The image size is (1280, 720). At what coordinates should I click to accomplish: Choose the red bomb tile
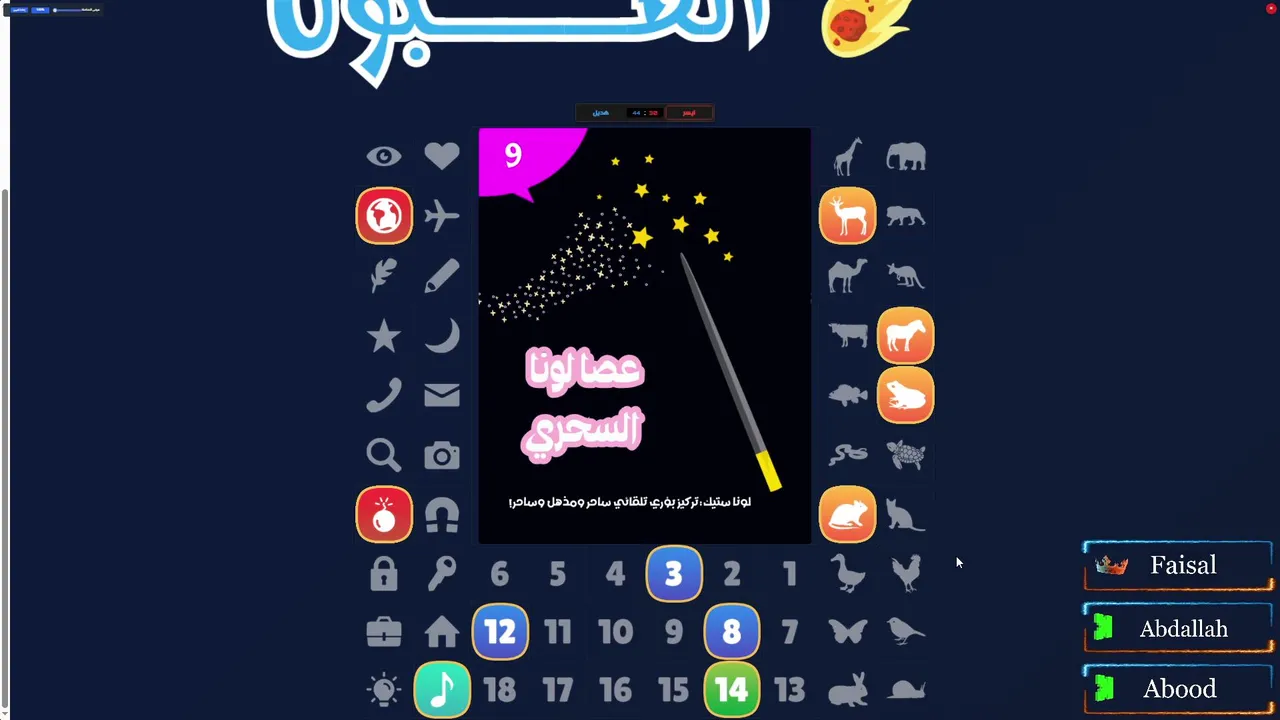tap(384, 515)
